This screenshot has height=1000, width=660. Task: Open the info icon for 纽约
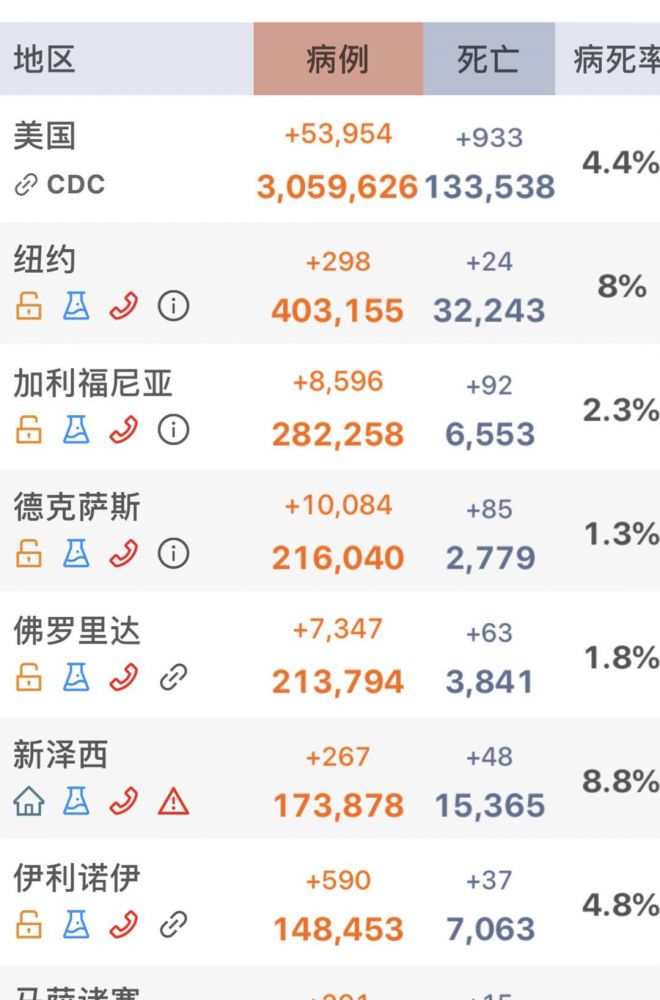point(173,307)
